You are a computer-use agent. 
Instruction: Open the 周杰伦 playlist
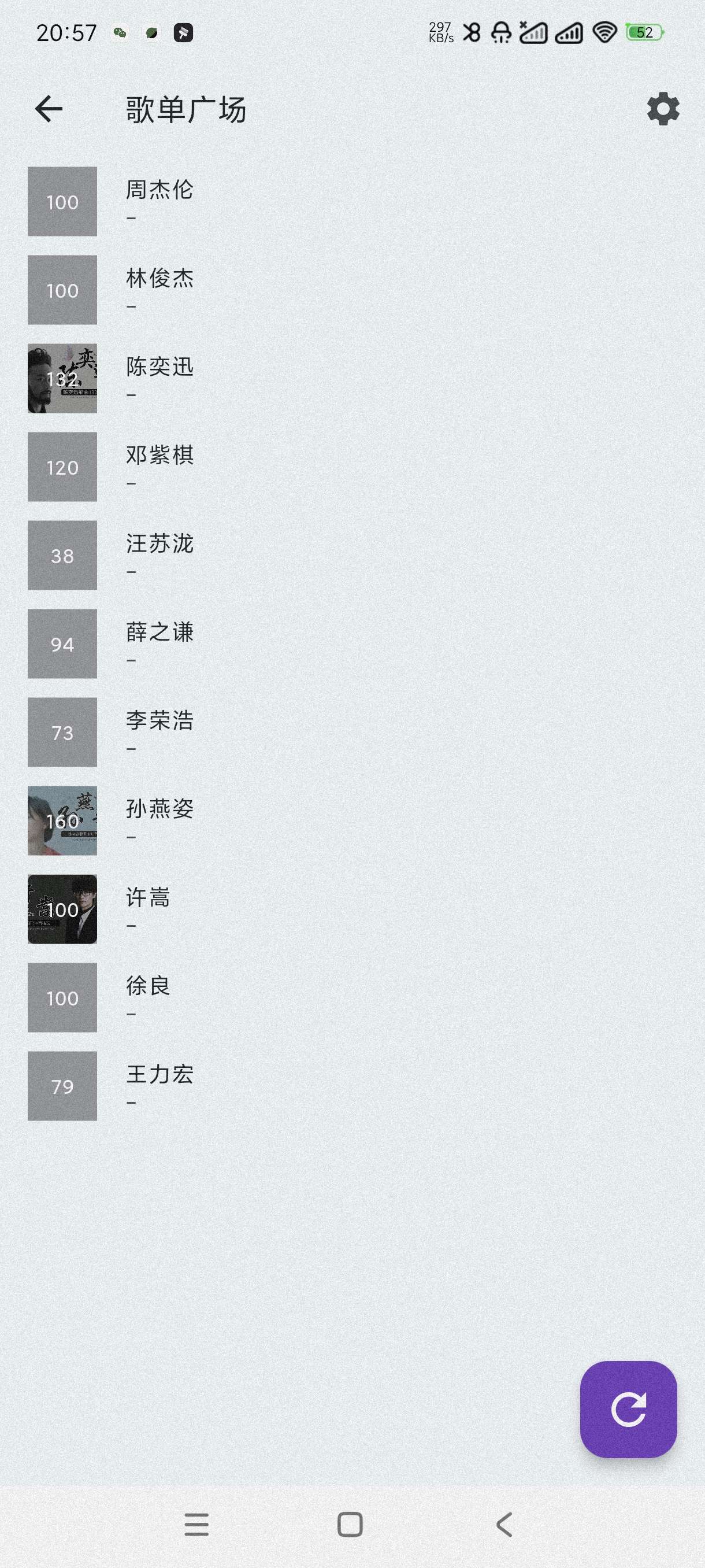(159, 201)
